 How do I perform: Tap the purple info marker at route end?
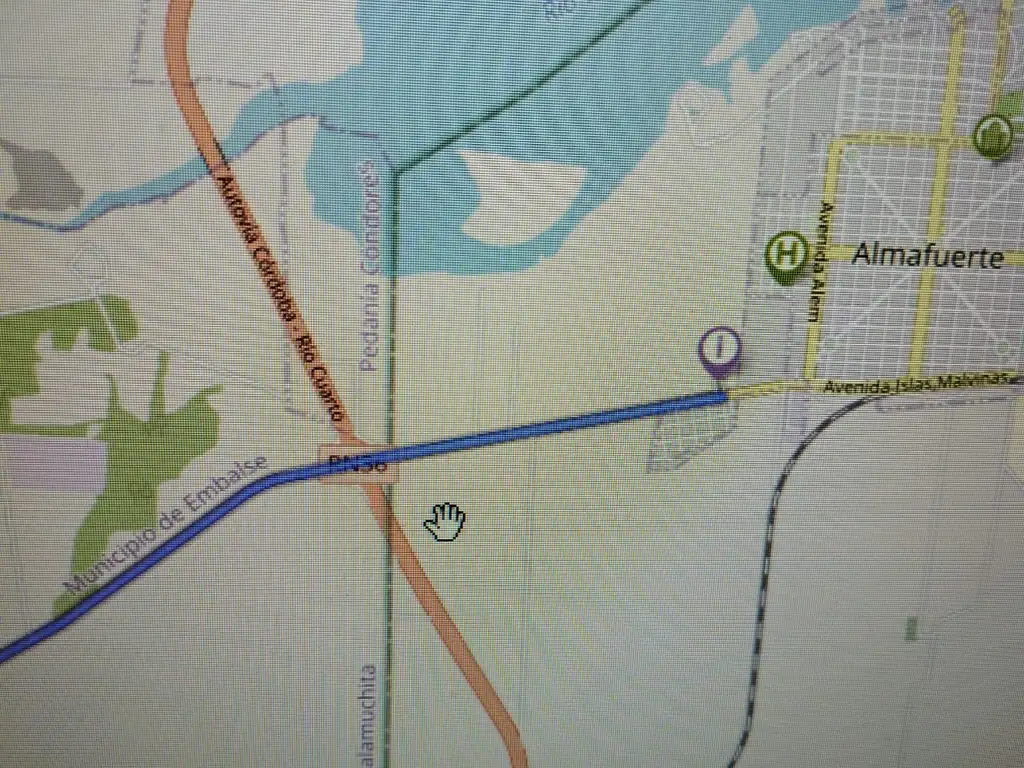click(720, 350)
